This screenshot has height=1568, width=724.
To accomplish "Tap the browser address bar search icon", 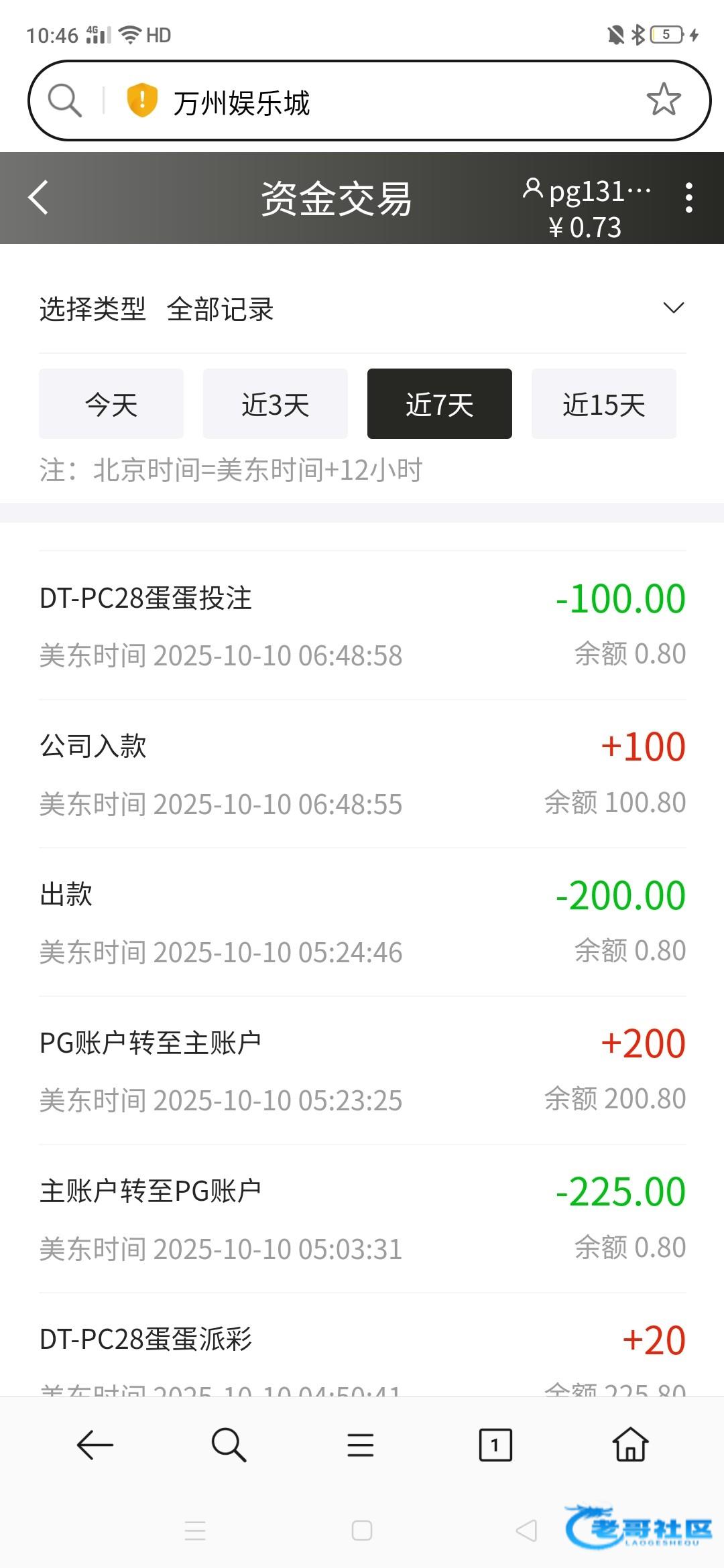I will pos(64,101).
